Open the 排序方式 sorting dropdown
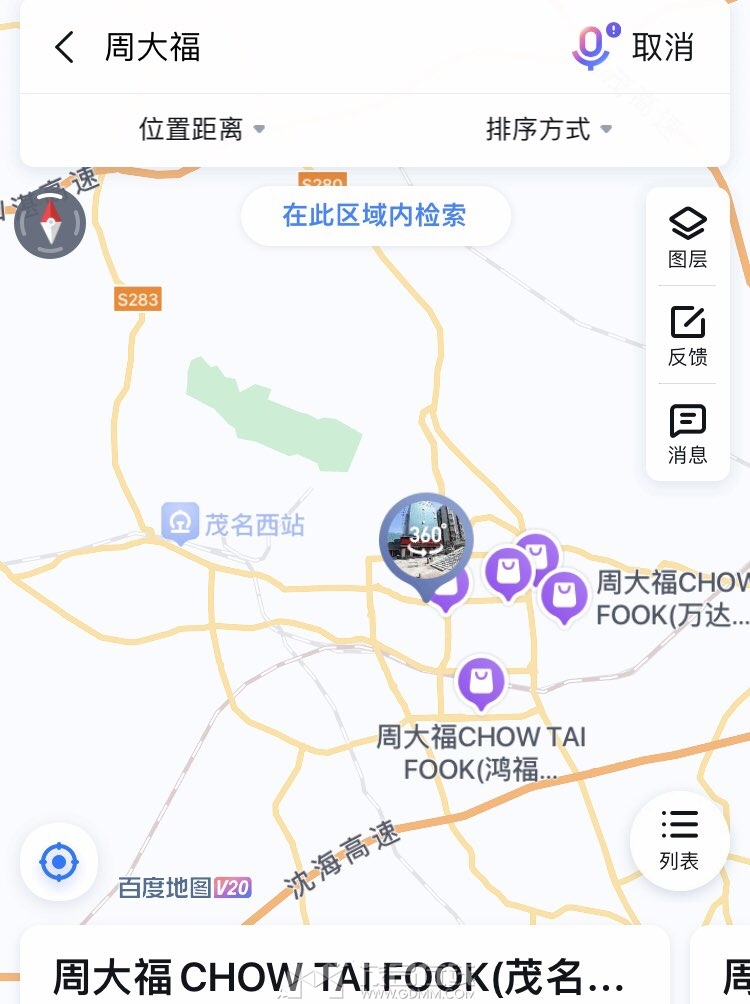This screenshot has height=1004, width=750. click(x=548, y=129)
